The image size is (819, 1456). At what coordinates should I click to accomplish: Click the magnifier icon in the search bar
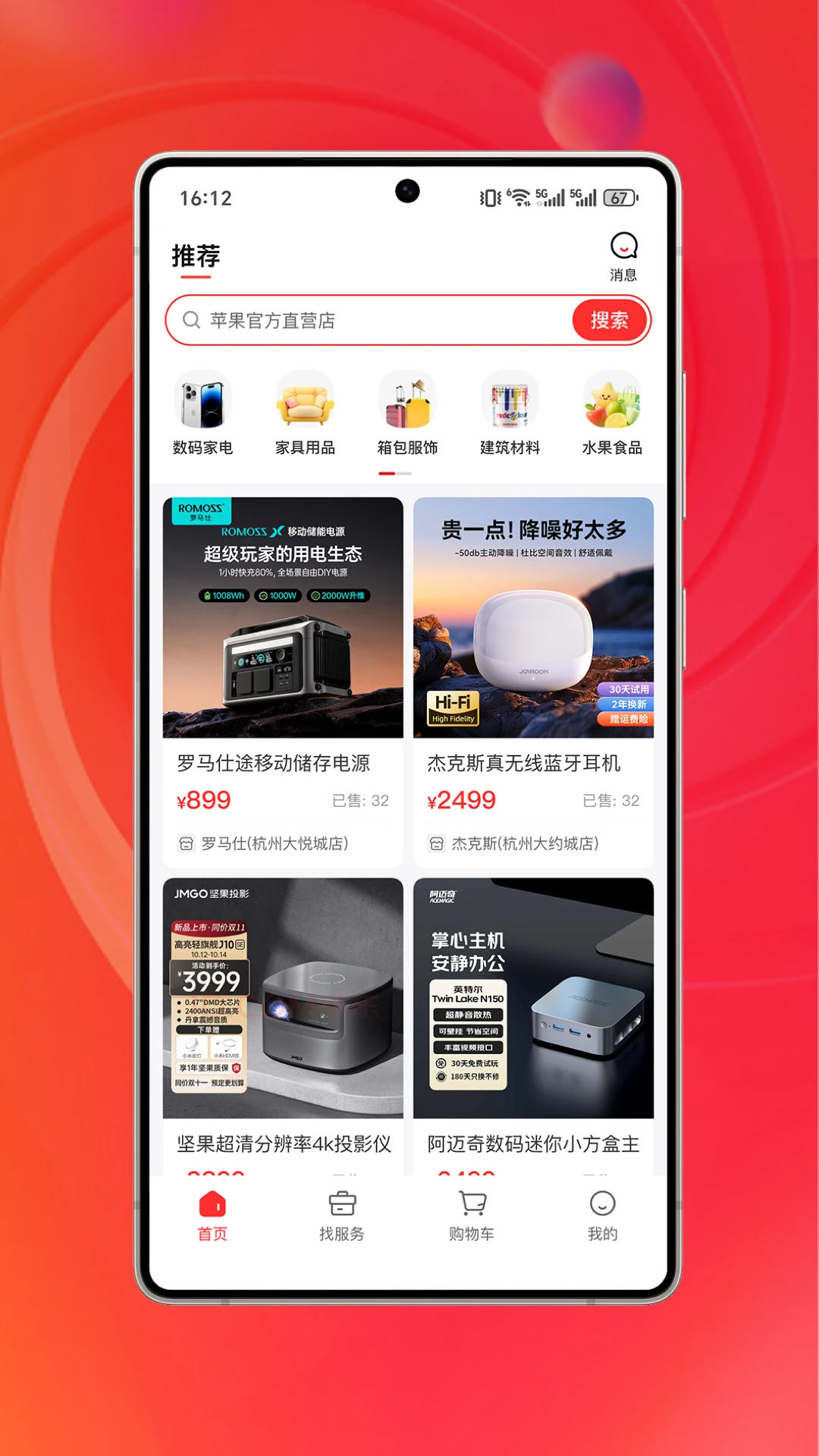192,320
